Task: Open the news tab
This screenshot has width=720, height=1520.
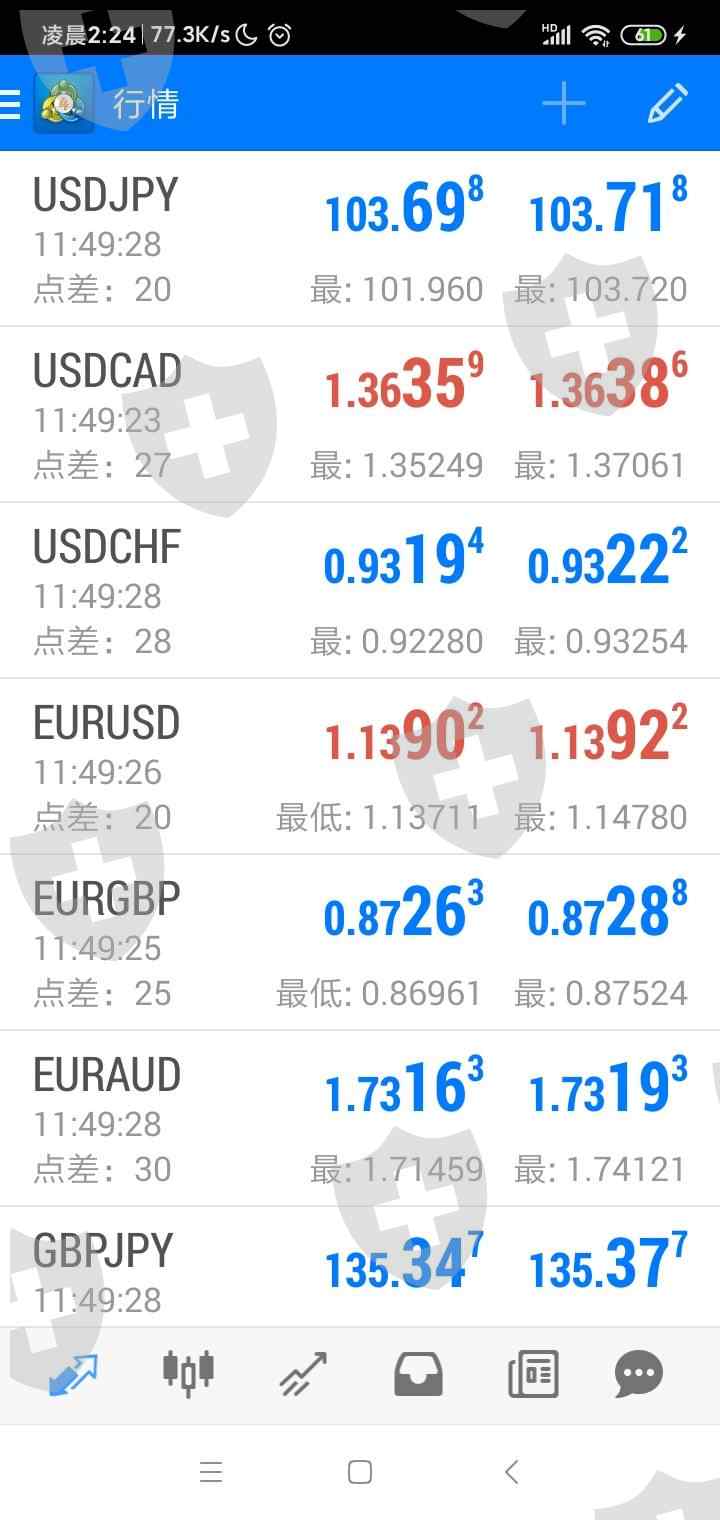Action: 533,1374
